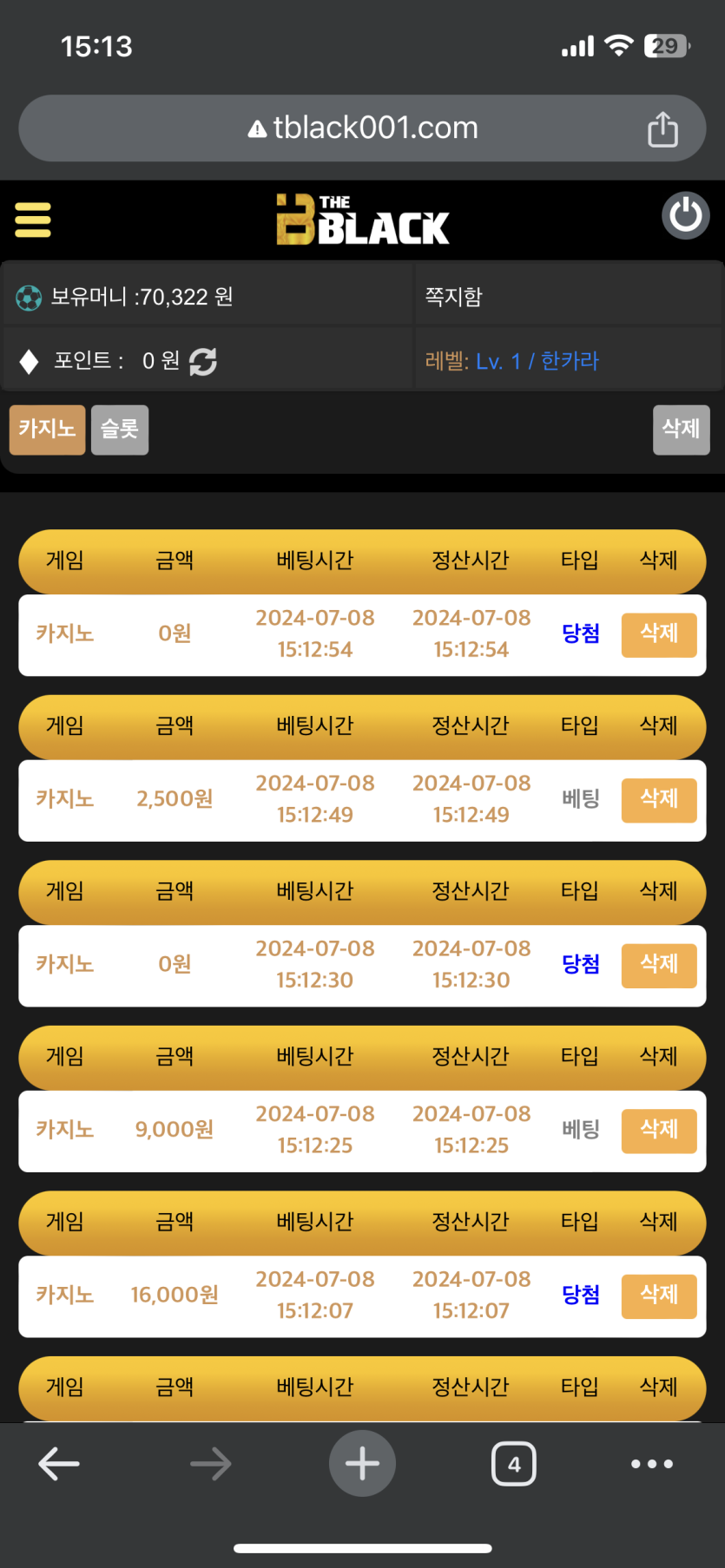The width and height of the screenshot is (725, 1568).
Task: Tap the power logout icon
Action: pyautogui.click(x=685, y=216)
